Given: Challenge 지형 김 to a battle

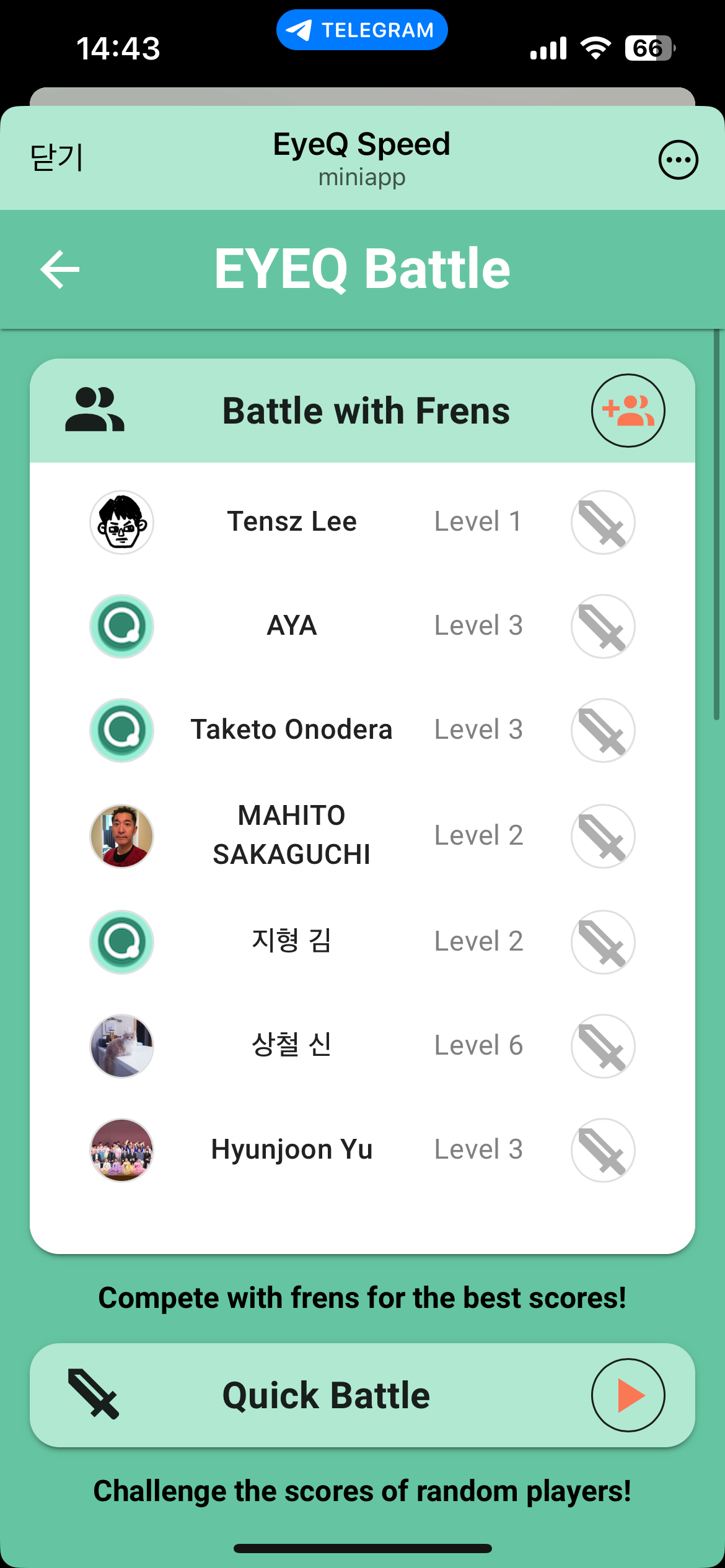Looking at the screenshot, I should click(x=603, y=942).
